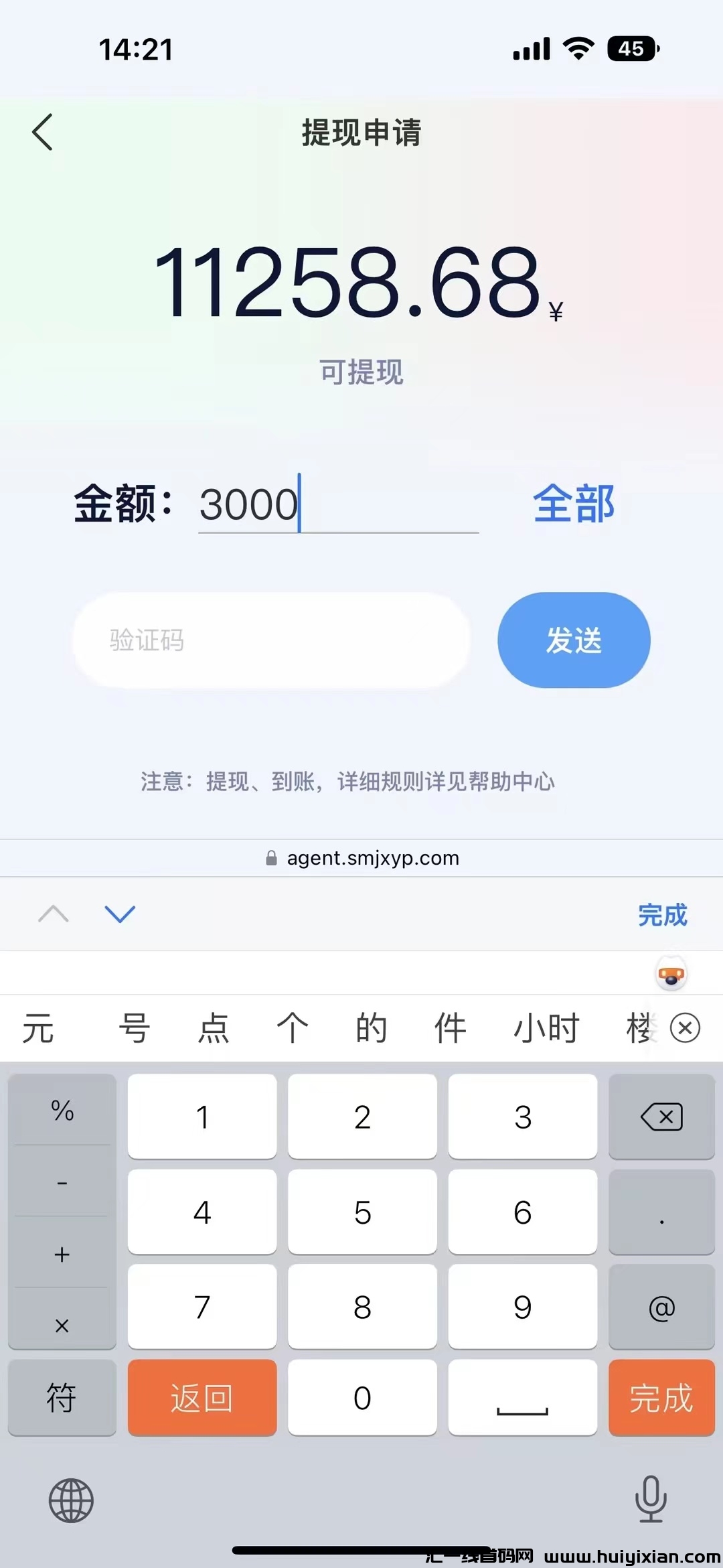723x1568 pixels.
Task: Select 元 from the suggestion bar
Action: (x=38, y=1028)
